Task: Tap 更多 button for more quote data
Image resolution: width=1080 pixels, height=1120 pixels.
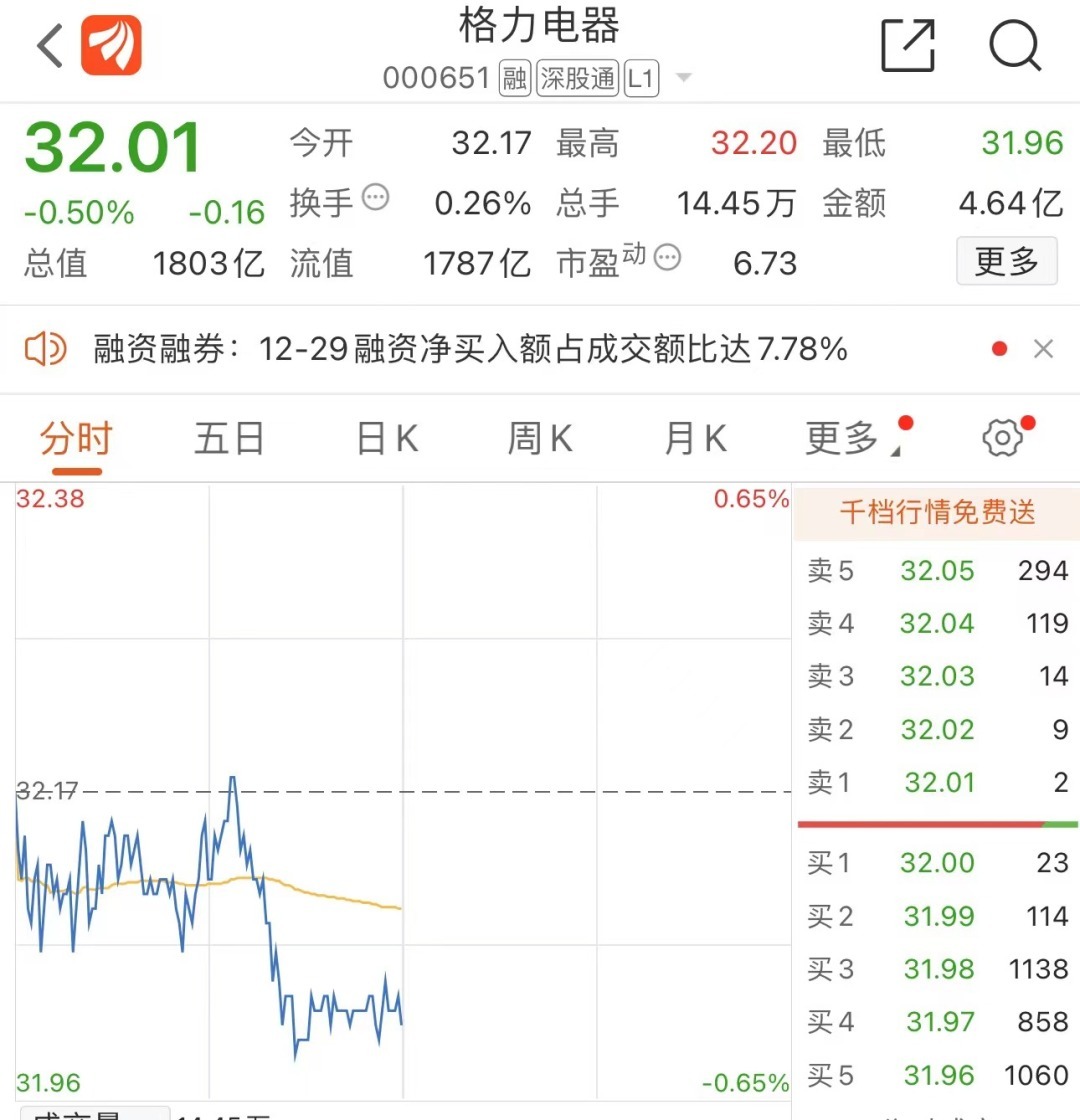Action: pos(1006,262)
